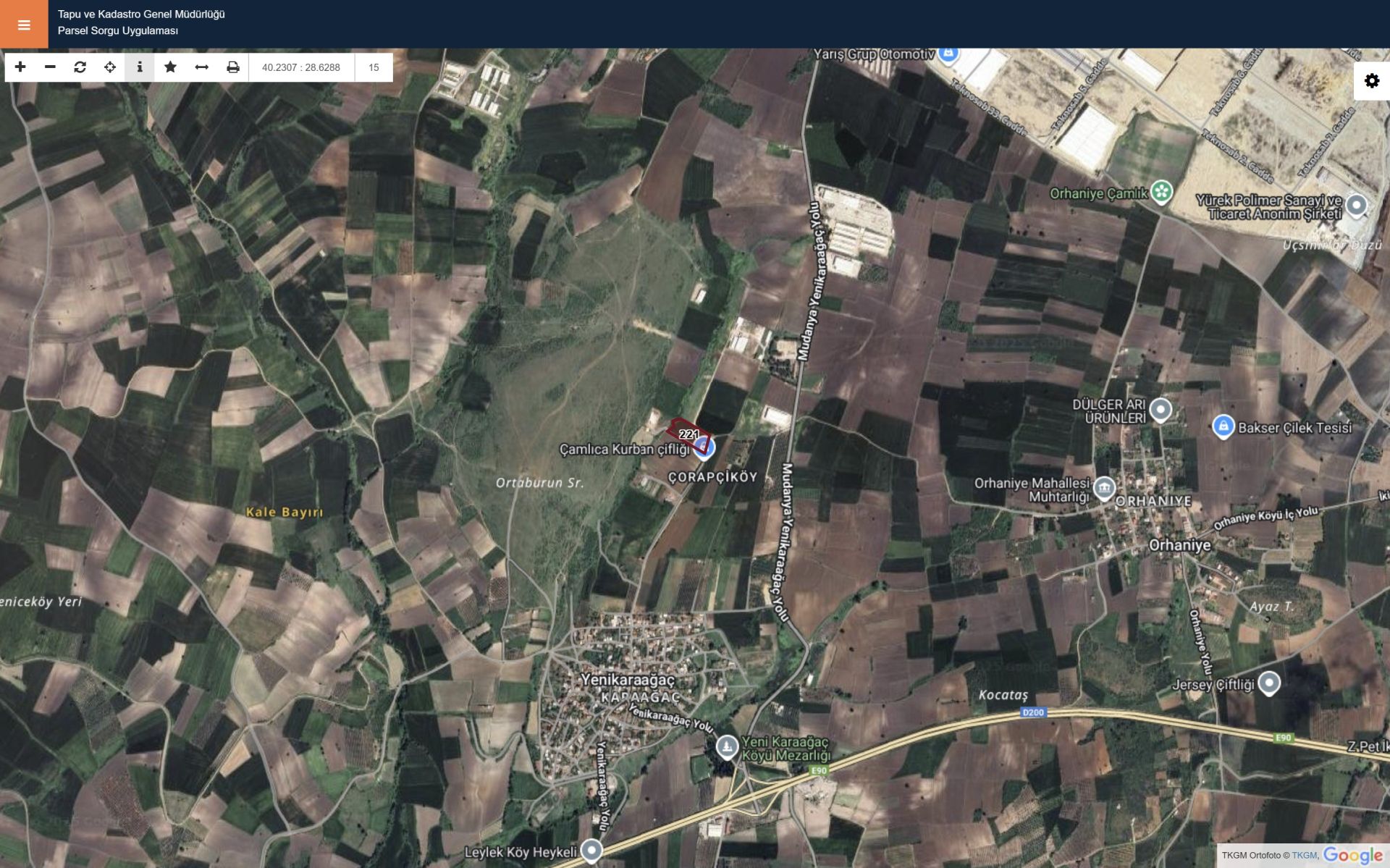Tap the Bakser Çilek Tesisi marker
The height and width of the screenshot is (868, 1390).
(1223, 426)
